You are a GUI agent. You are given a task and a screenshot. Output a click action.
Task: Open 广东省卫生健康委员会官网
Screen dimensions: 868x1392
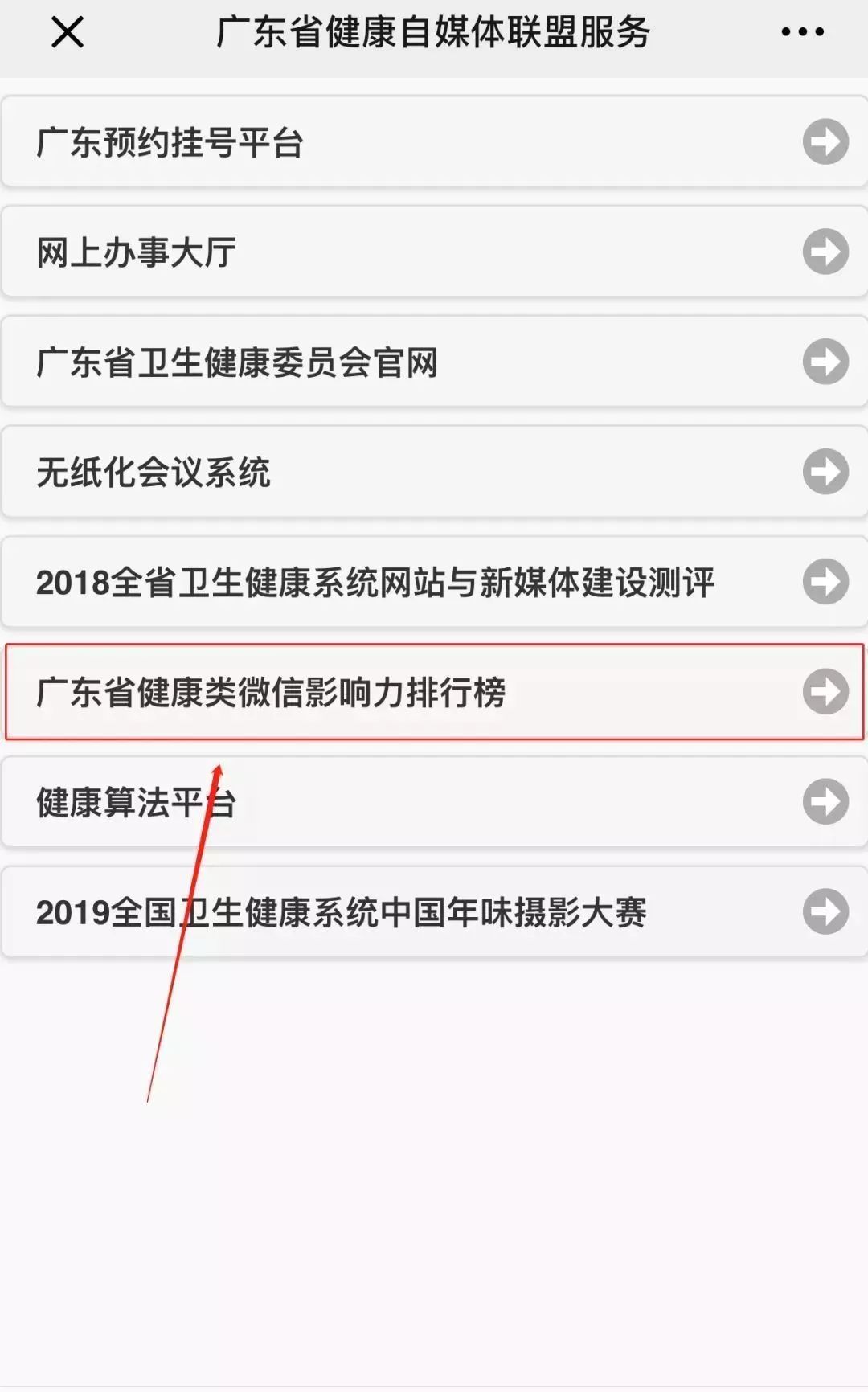point(434,362)
